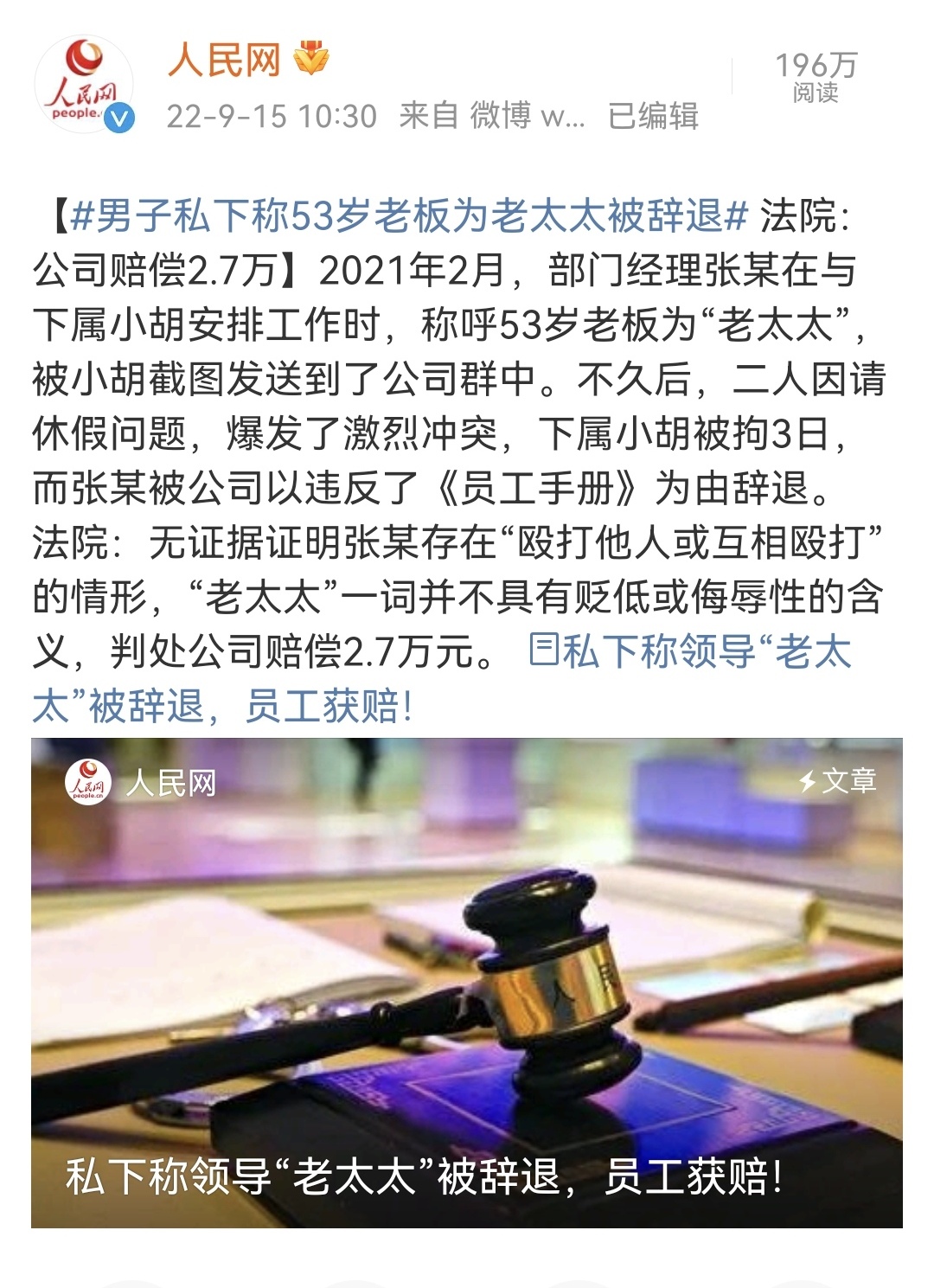Viewport: 934px width, 1288px height.
Task: Click the 文章 label on the cover image
Action: 852,779
